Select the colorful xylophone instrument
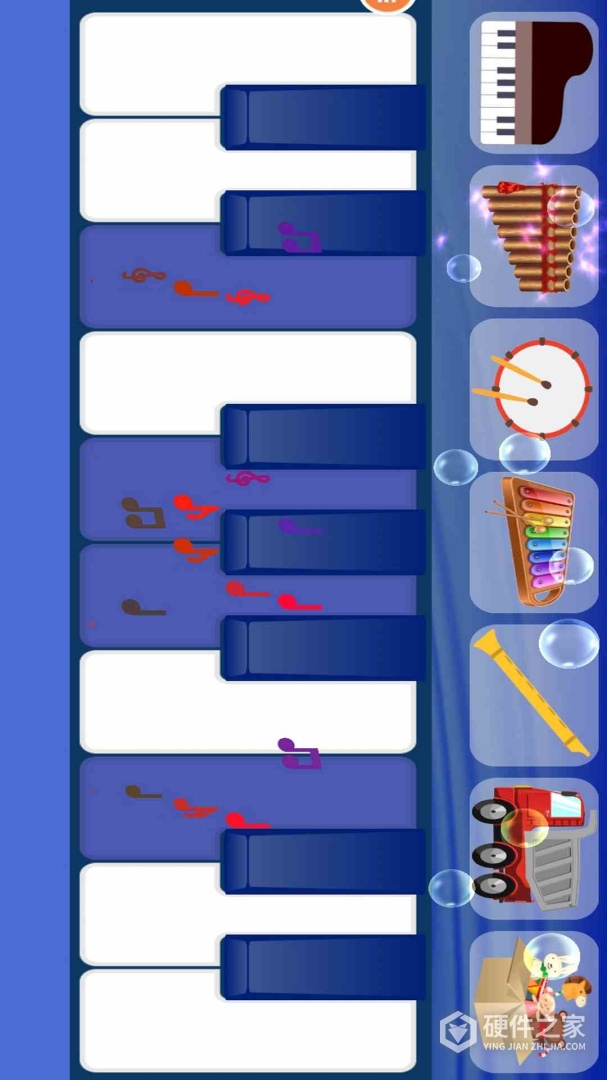The width and height of the screenshot is (607, 1080). tap(533, 542)
